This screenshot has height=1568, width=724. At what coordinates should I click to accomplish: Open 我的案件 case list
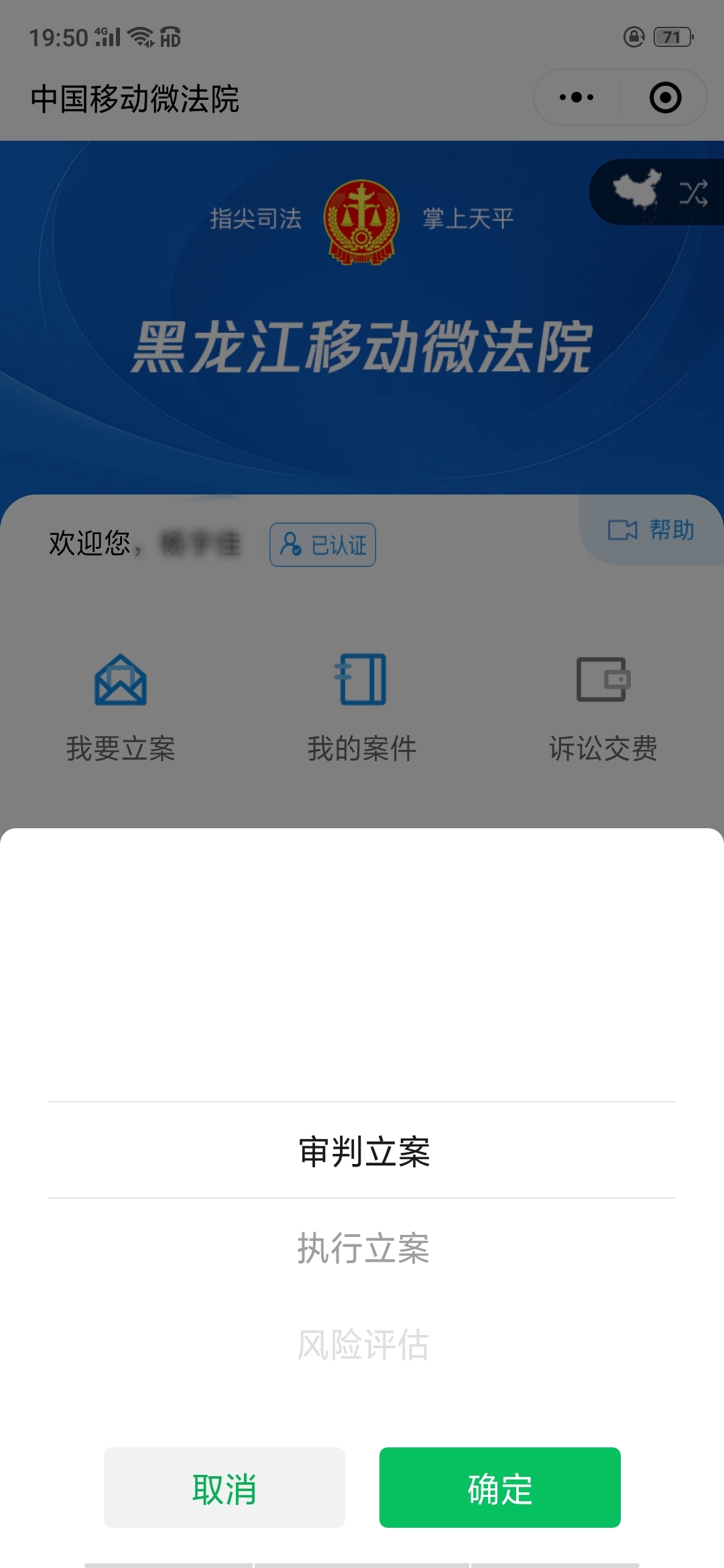(x=362, y=708)
